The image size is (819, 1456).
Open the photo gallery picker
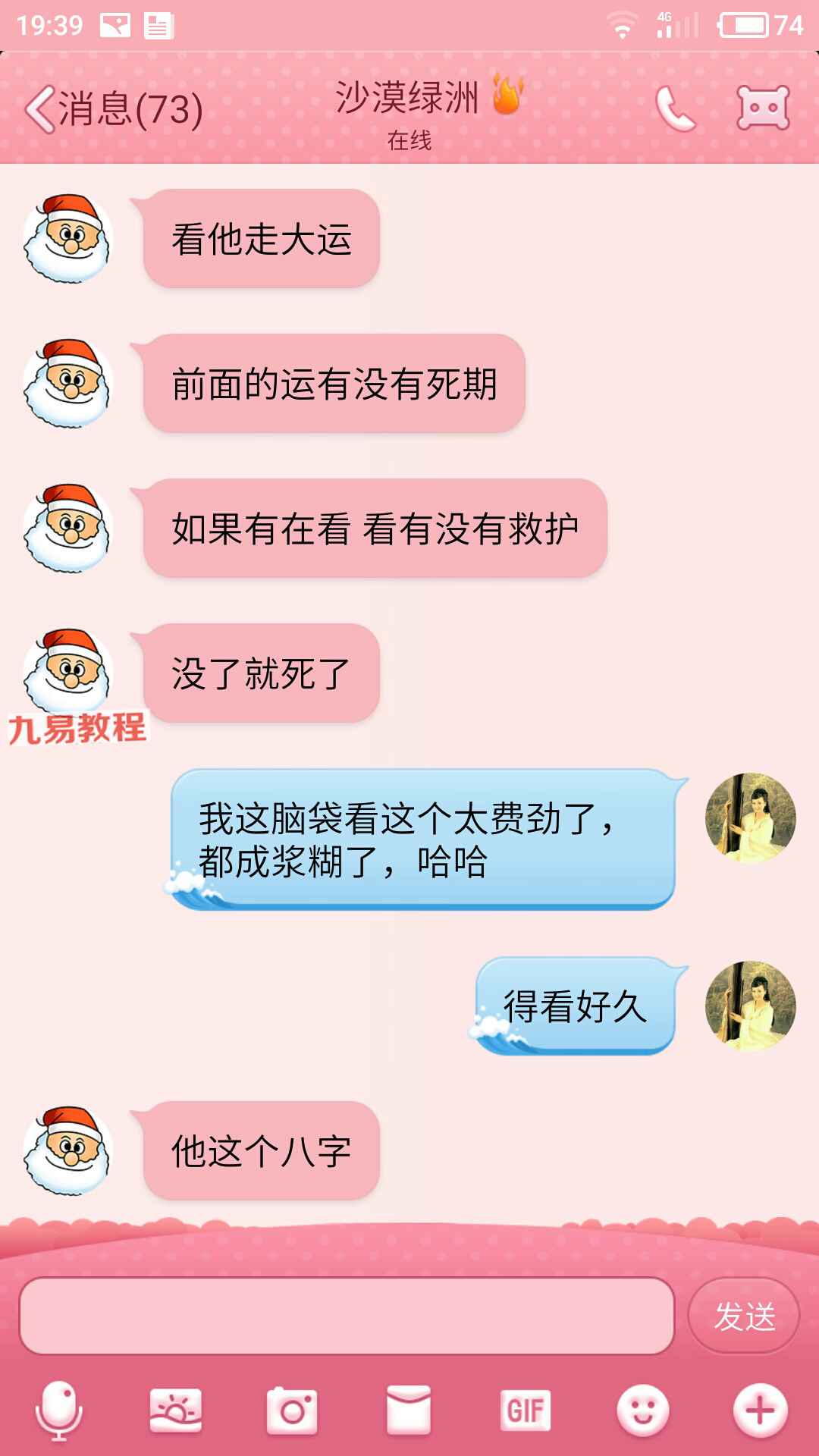(x=176, y=1411)
